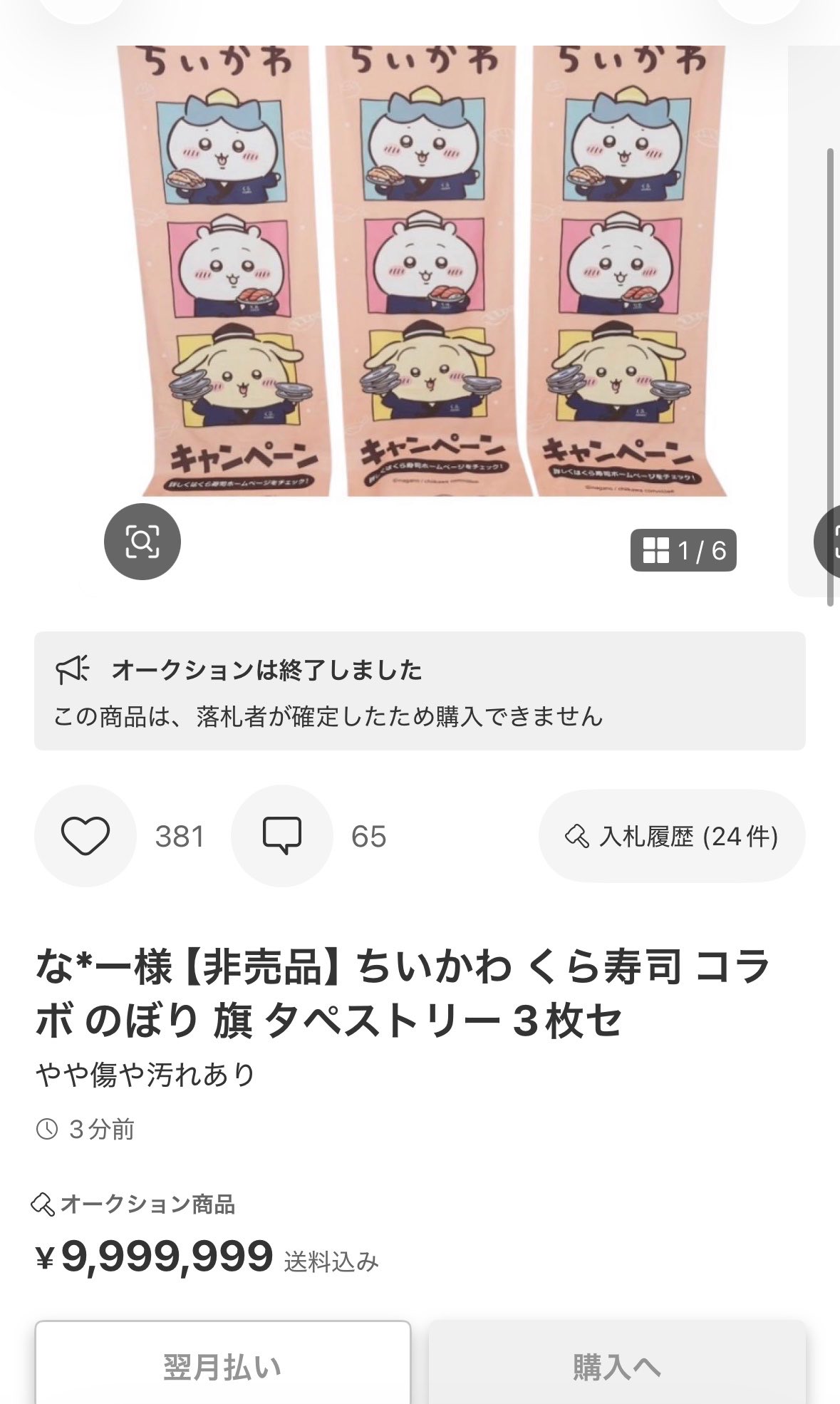View the 入札履歴 (24件) bid history
This screenshot has width=840, height=1404.
point(672,836)
